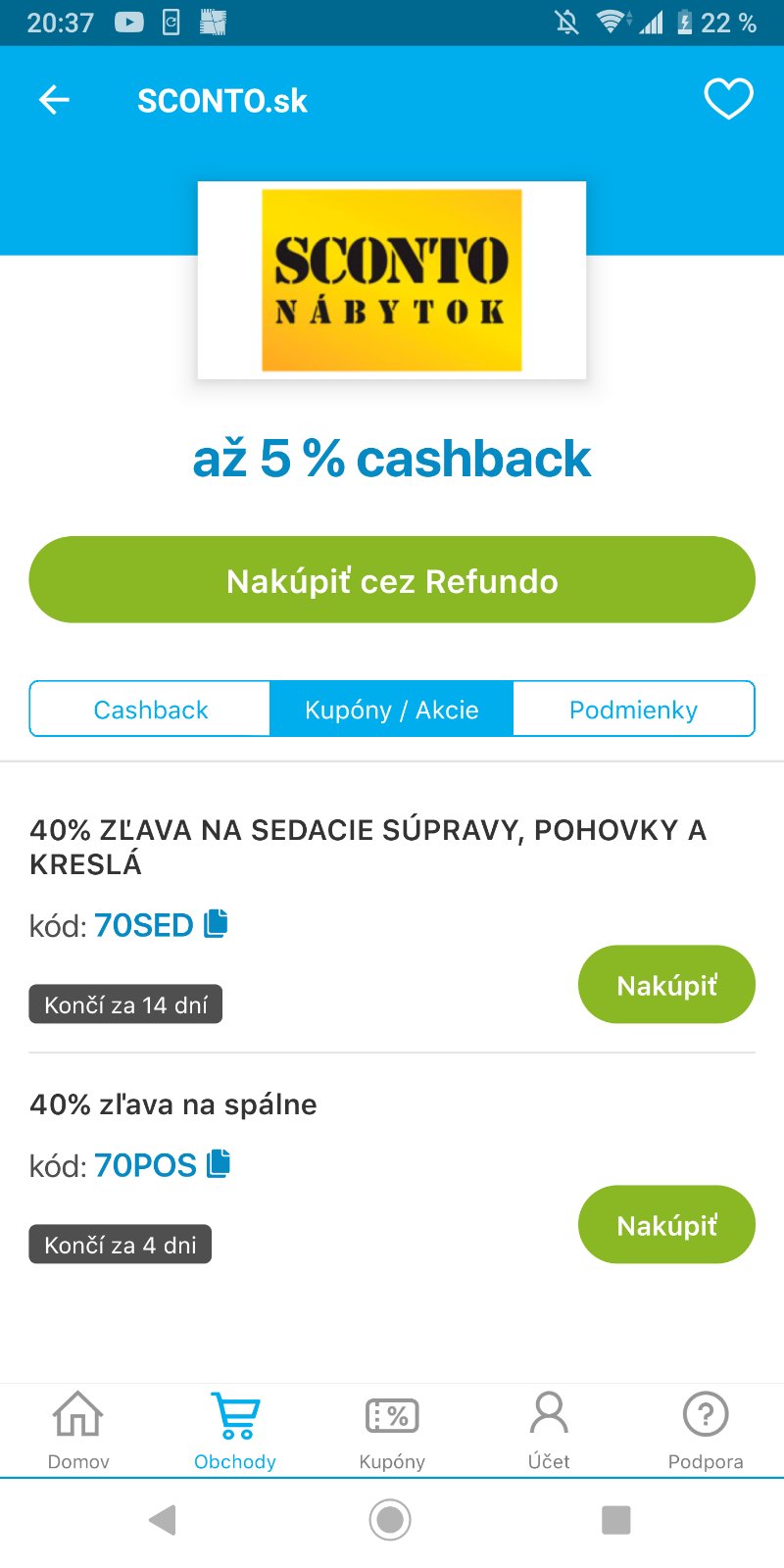Viewport: 784px width, 1568px height.
Task: Tap the system home button
Action: coord(390,1520)
